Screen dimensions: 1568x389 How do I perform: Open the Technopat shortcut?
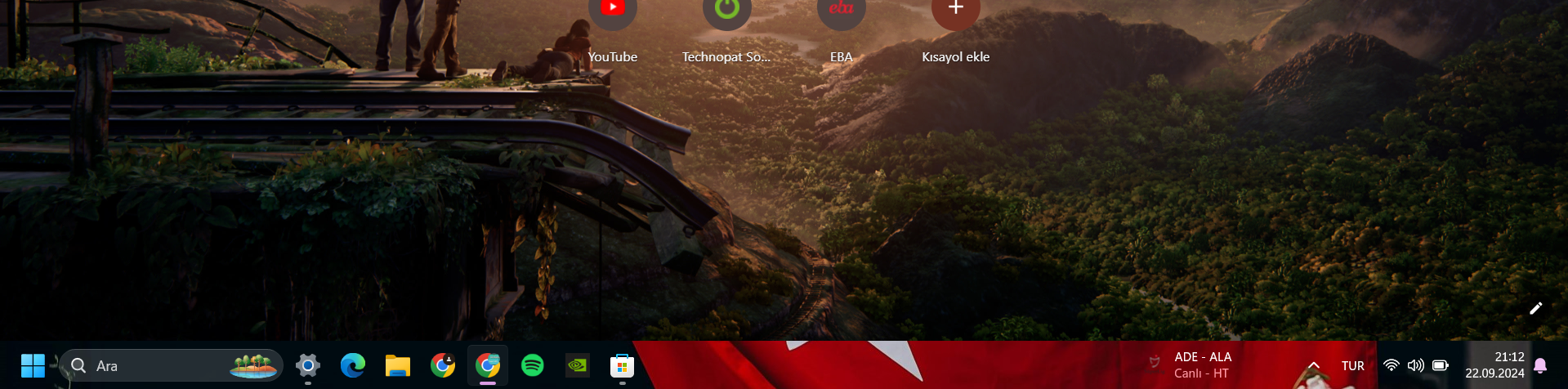point(726,11)
